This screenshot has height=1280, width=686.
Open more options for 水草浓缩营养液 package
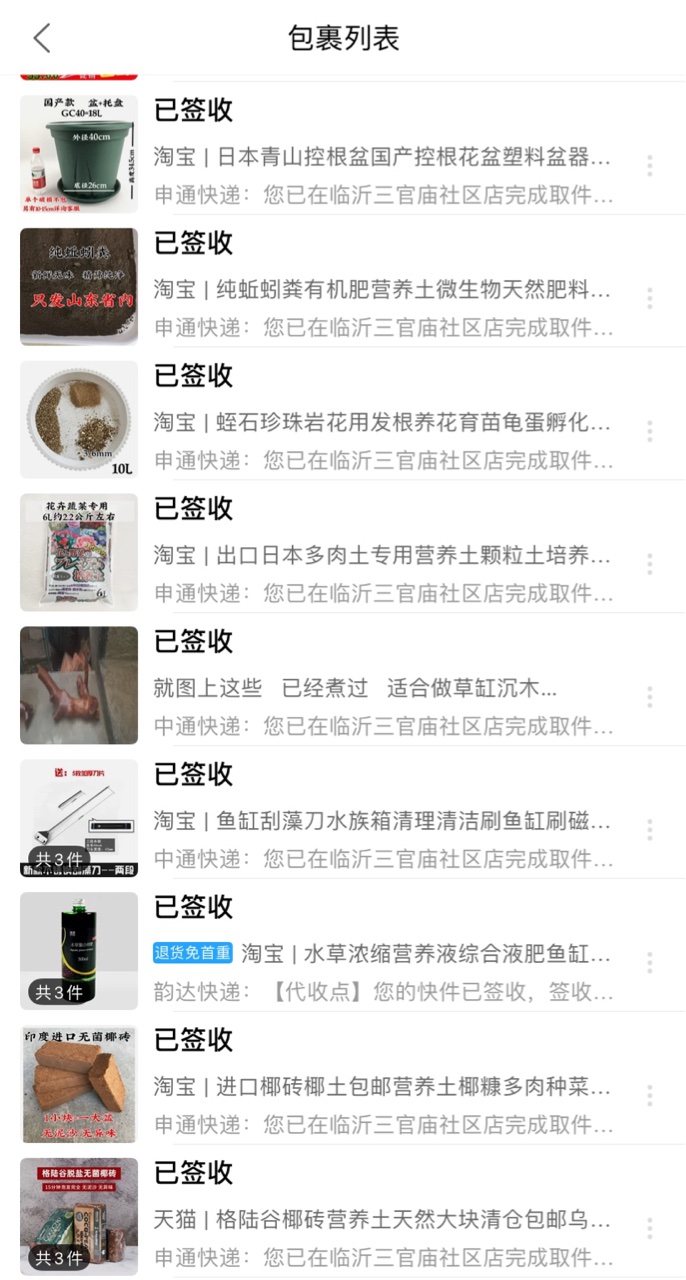[x=649, y=963]
